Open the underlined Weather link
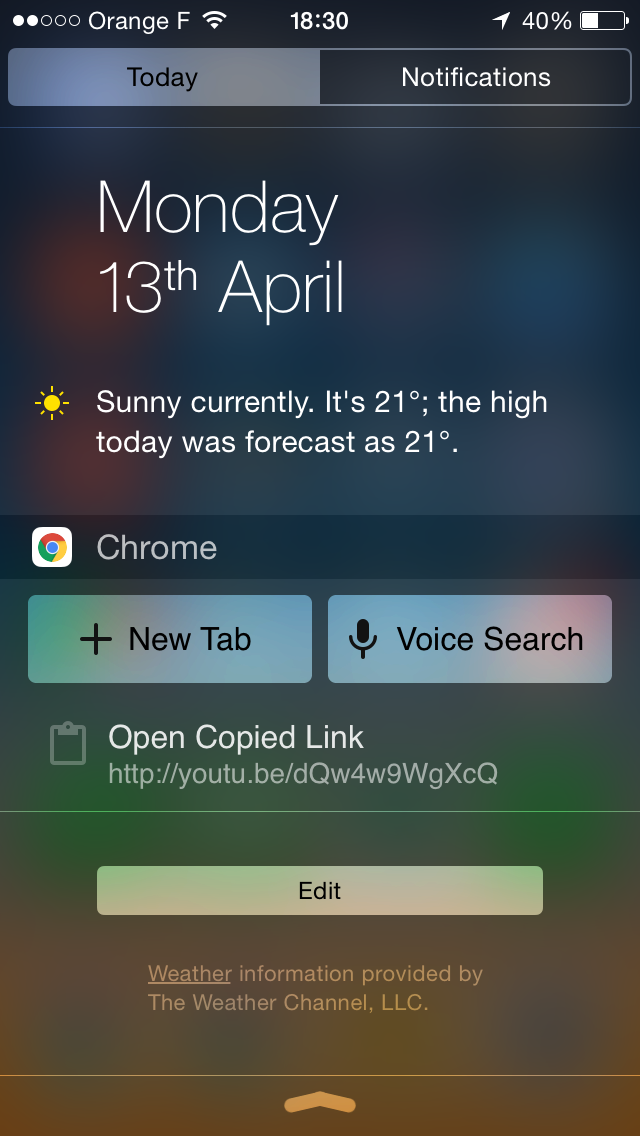 189,974
